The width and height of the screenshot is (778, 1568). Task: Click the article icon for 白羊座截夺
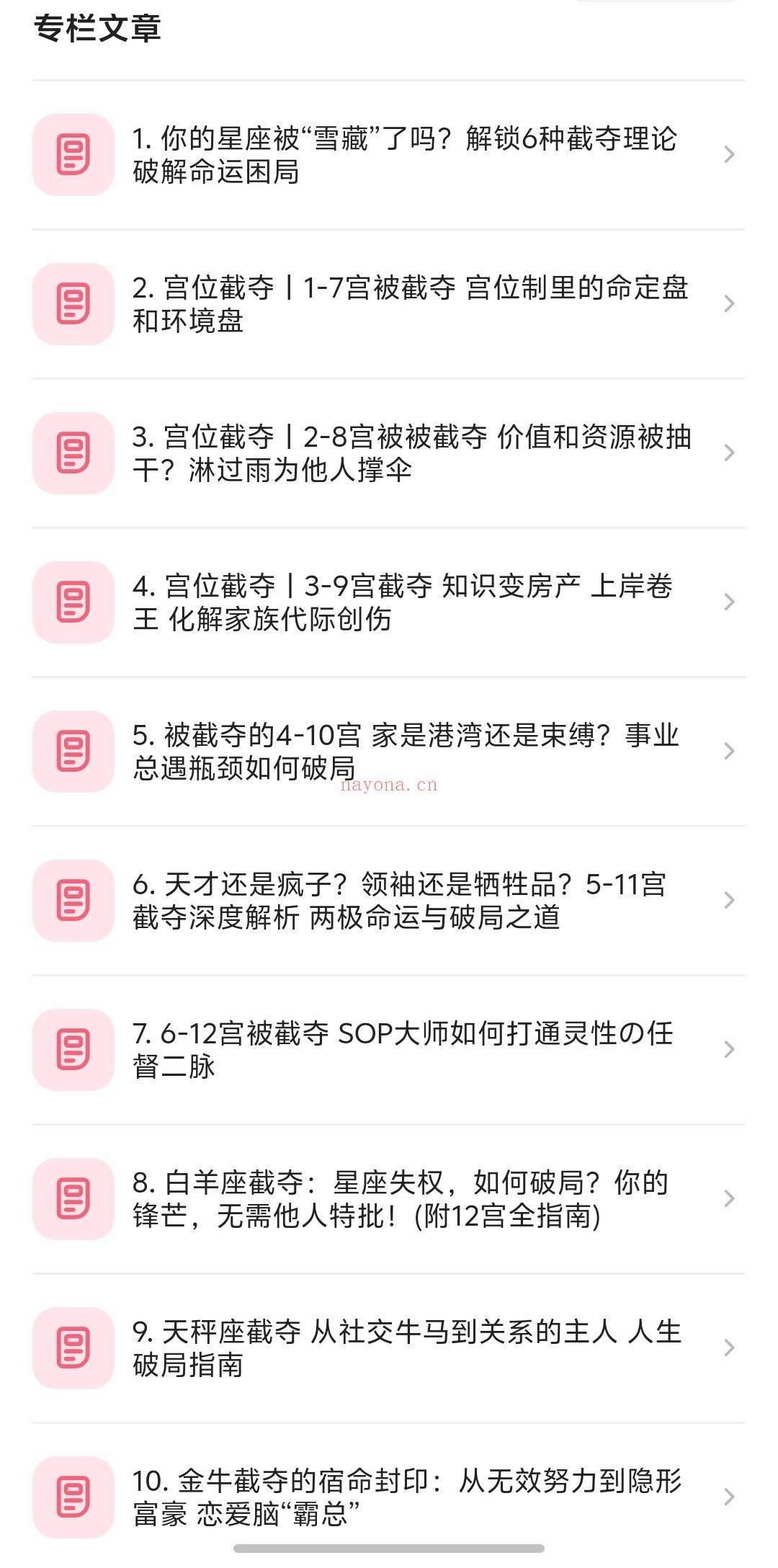tap(74, 1200)
